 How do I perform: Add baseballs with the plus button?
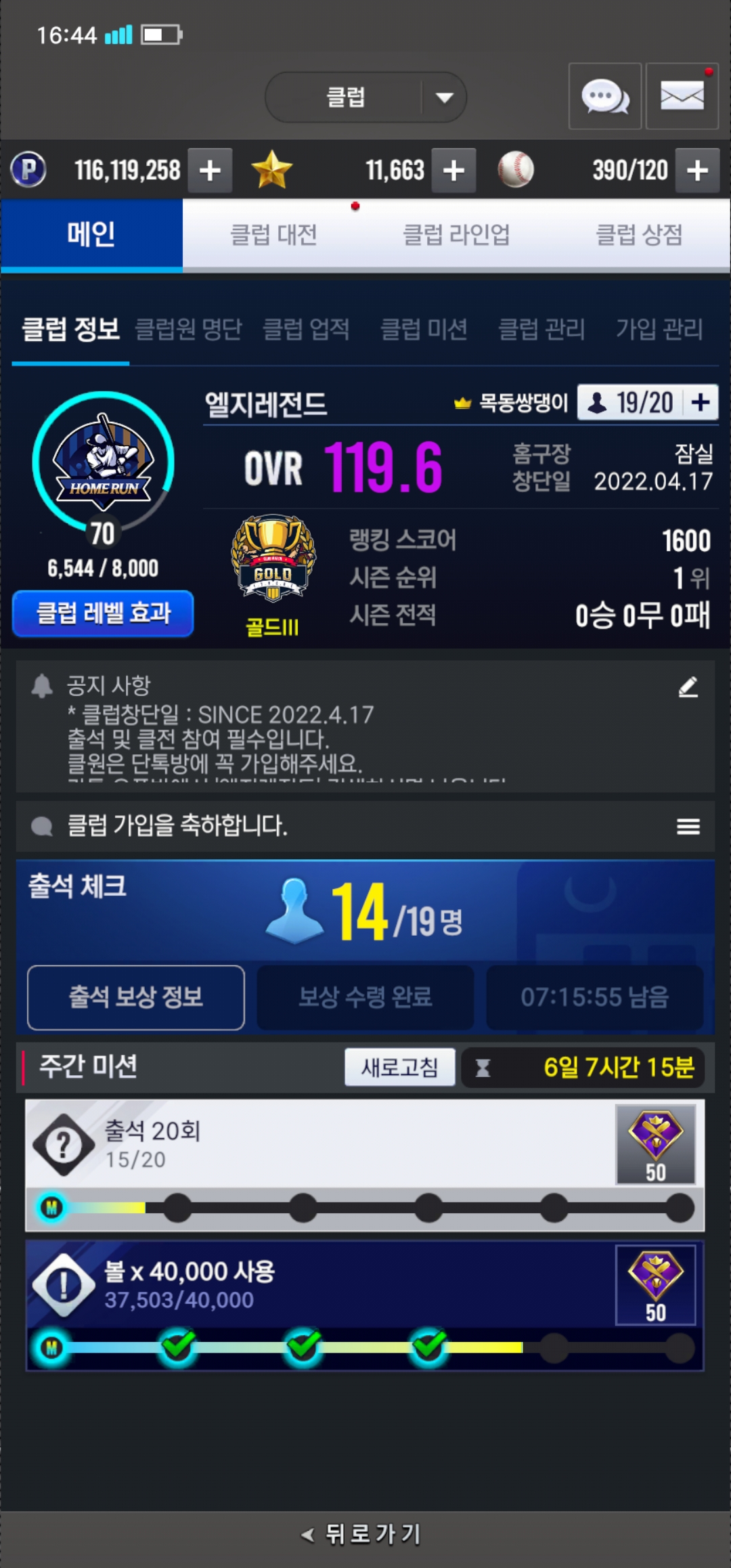[697, 171]
